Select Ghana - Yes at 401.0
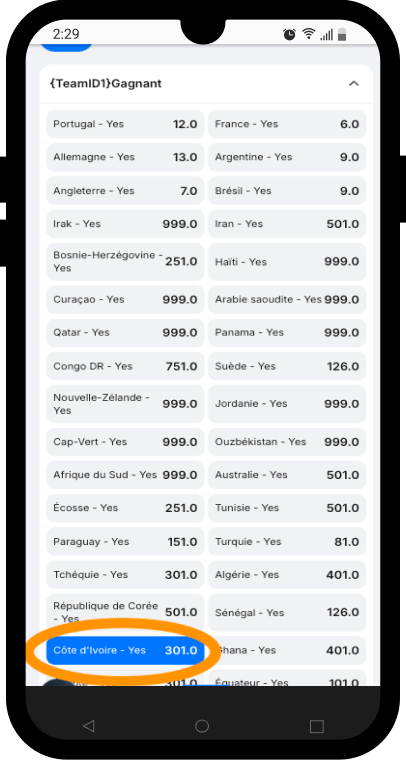The width and height of the screenshot is (406, 760). pos(287,650)
